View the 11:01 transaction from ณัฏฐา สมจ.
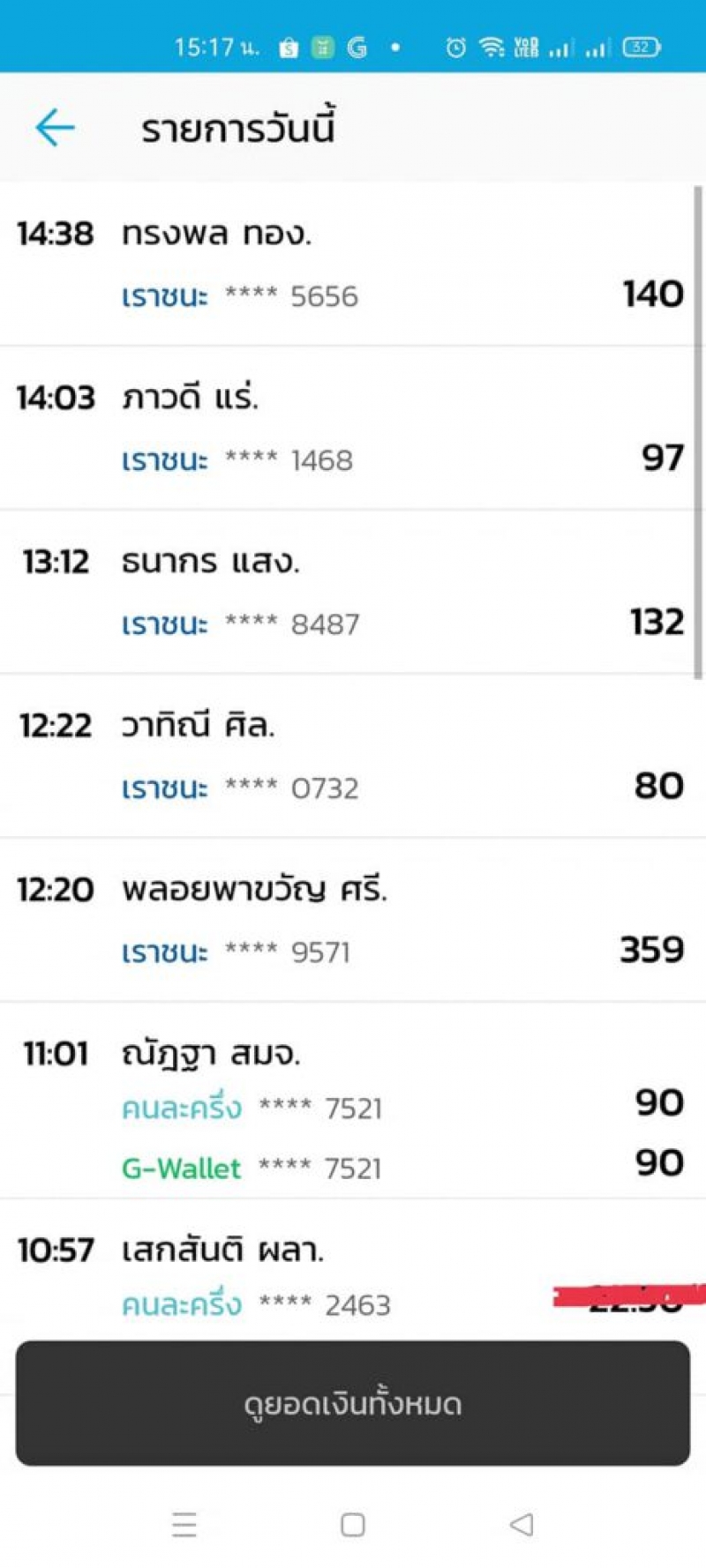706x1568 pixels. click(x=353, y=1102)
